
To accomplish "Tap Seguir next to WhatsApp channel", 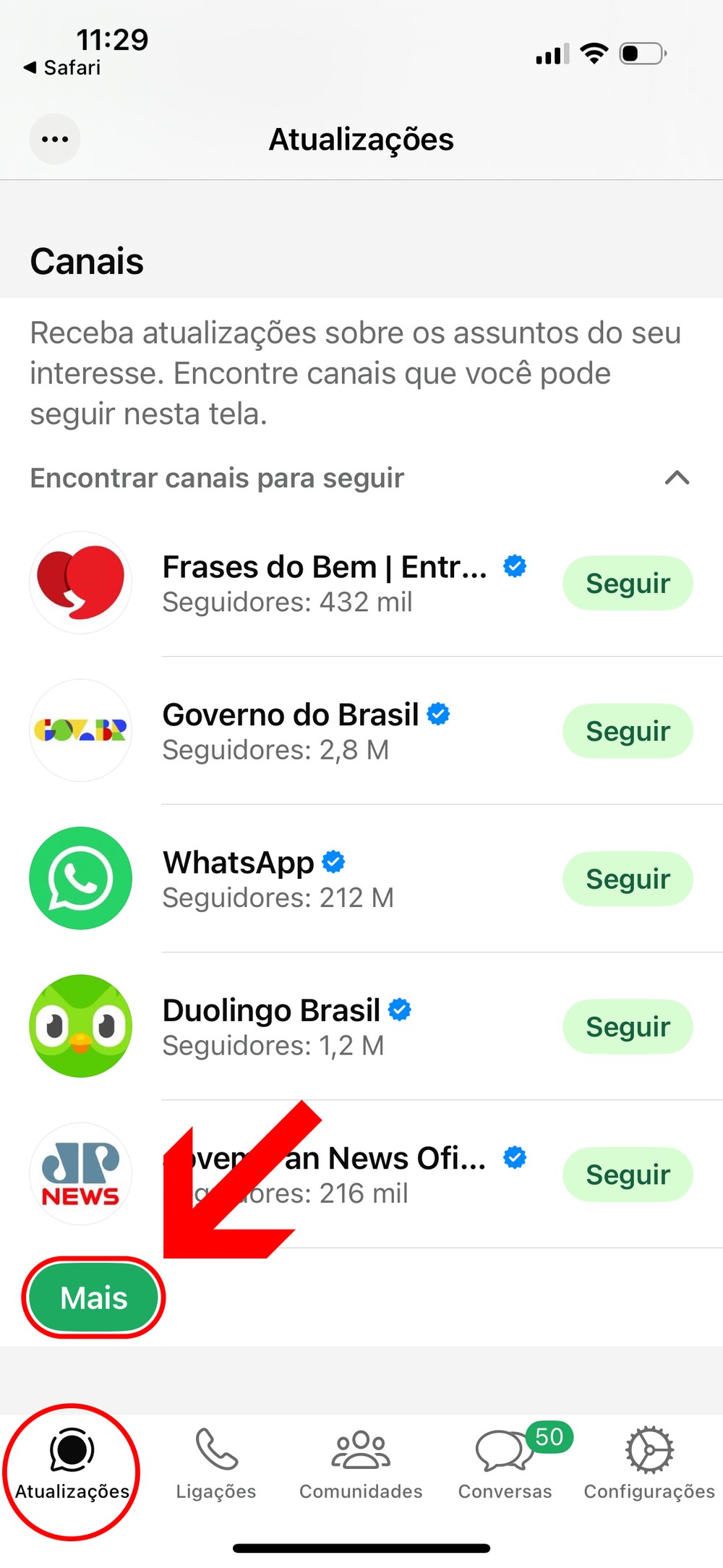I will (627, 879).
